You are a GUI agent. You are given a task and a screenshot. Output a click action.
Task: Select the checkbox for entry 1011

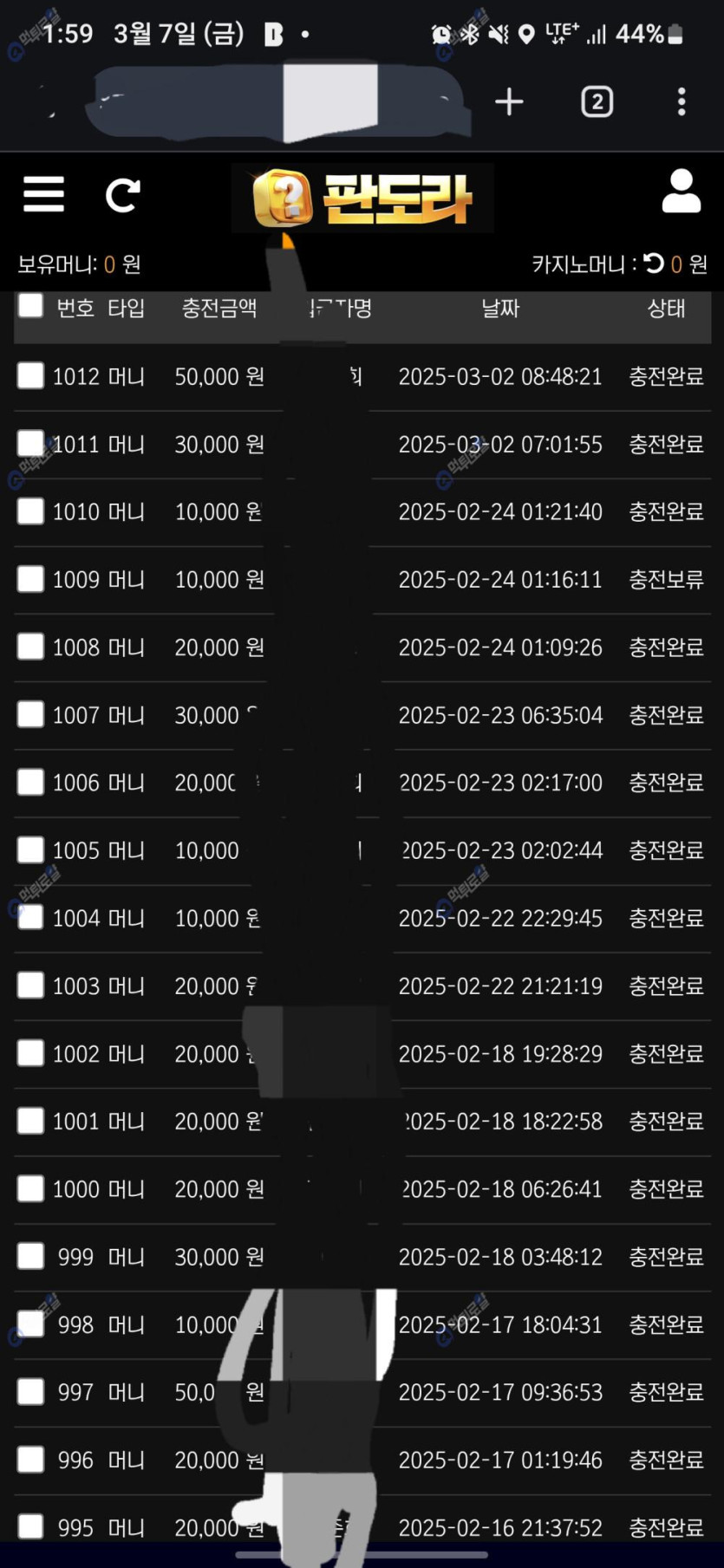(x=31, y=443)
